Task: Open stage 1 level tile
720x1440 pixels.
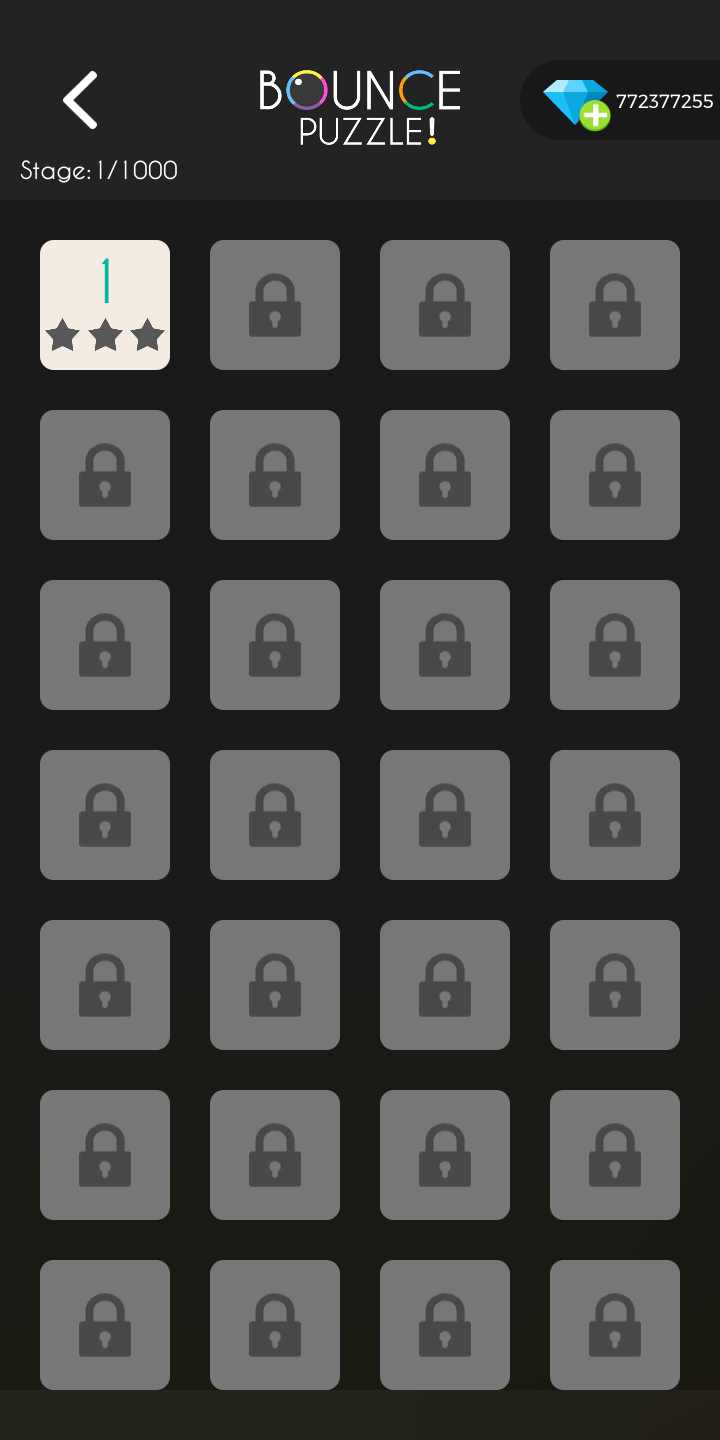Action: (x=105, y=305)
